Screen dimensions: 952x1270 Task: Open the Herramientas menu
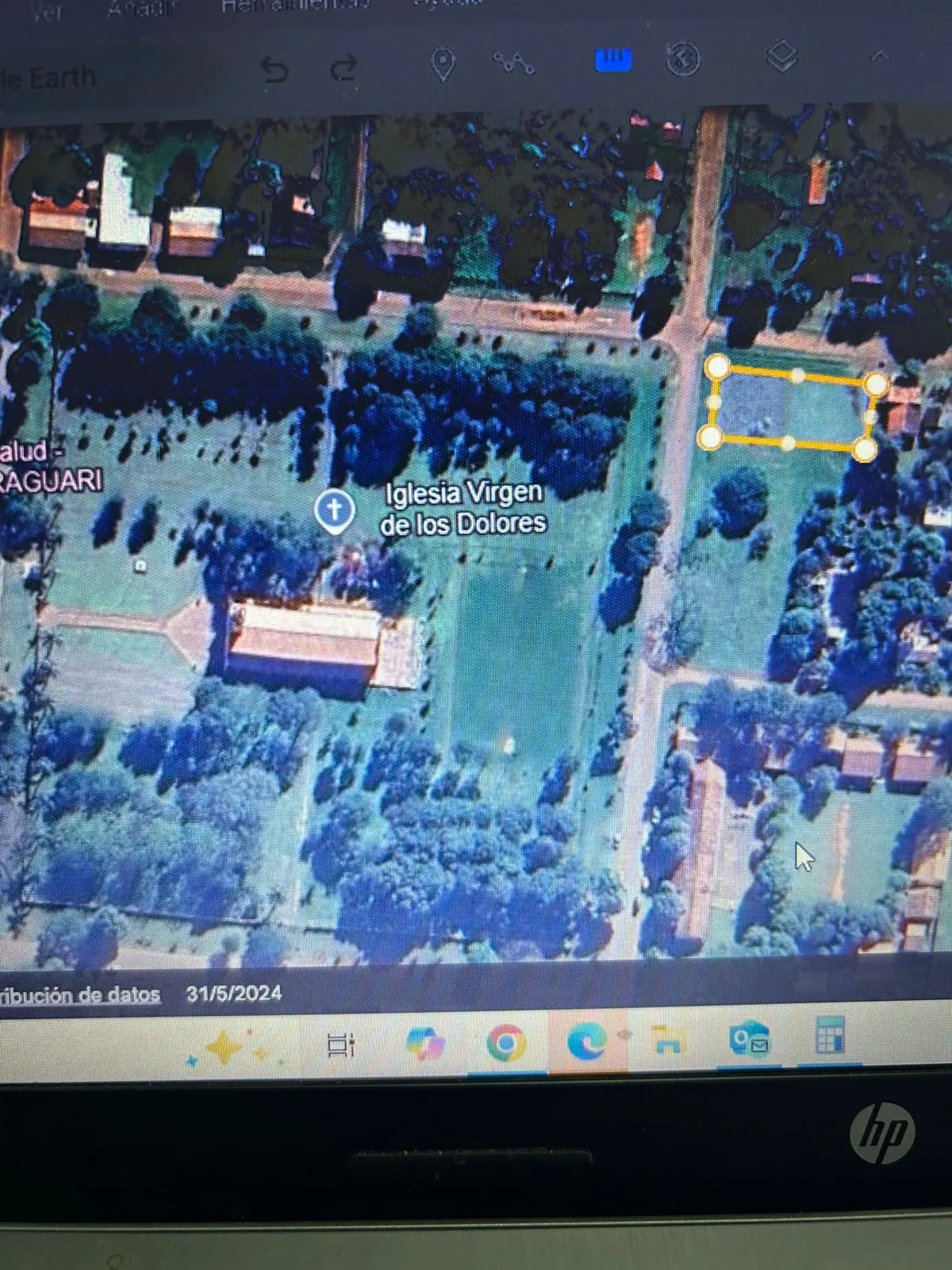tap(295, 5)
